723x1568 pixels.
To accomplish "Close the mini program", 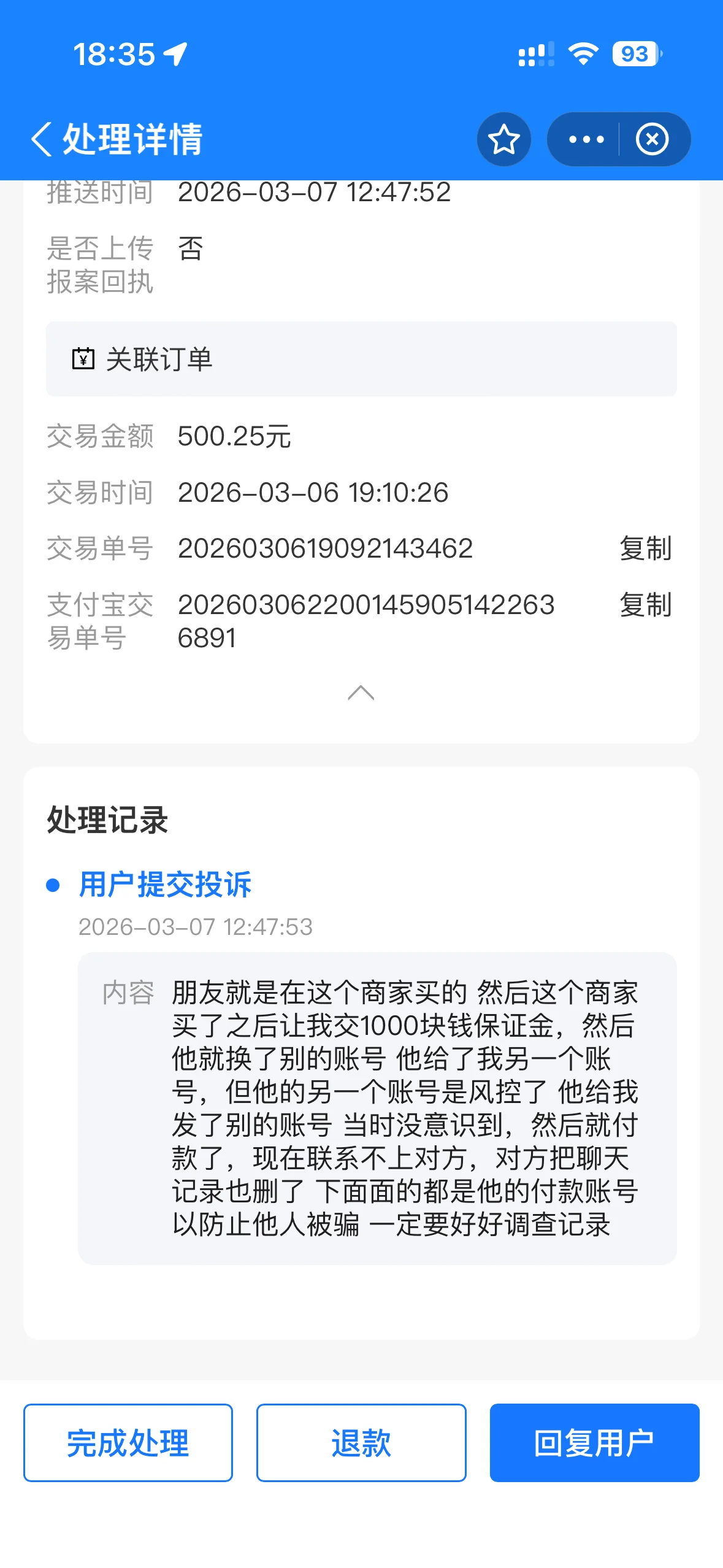I will 652,139.
